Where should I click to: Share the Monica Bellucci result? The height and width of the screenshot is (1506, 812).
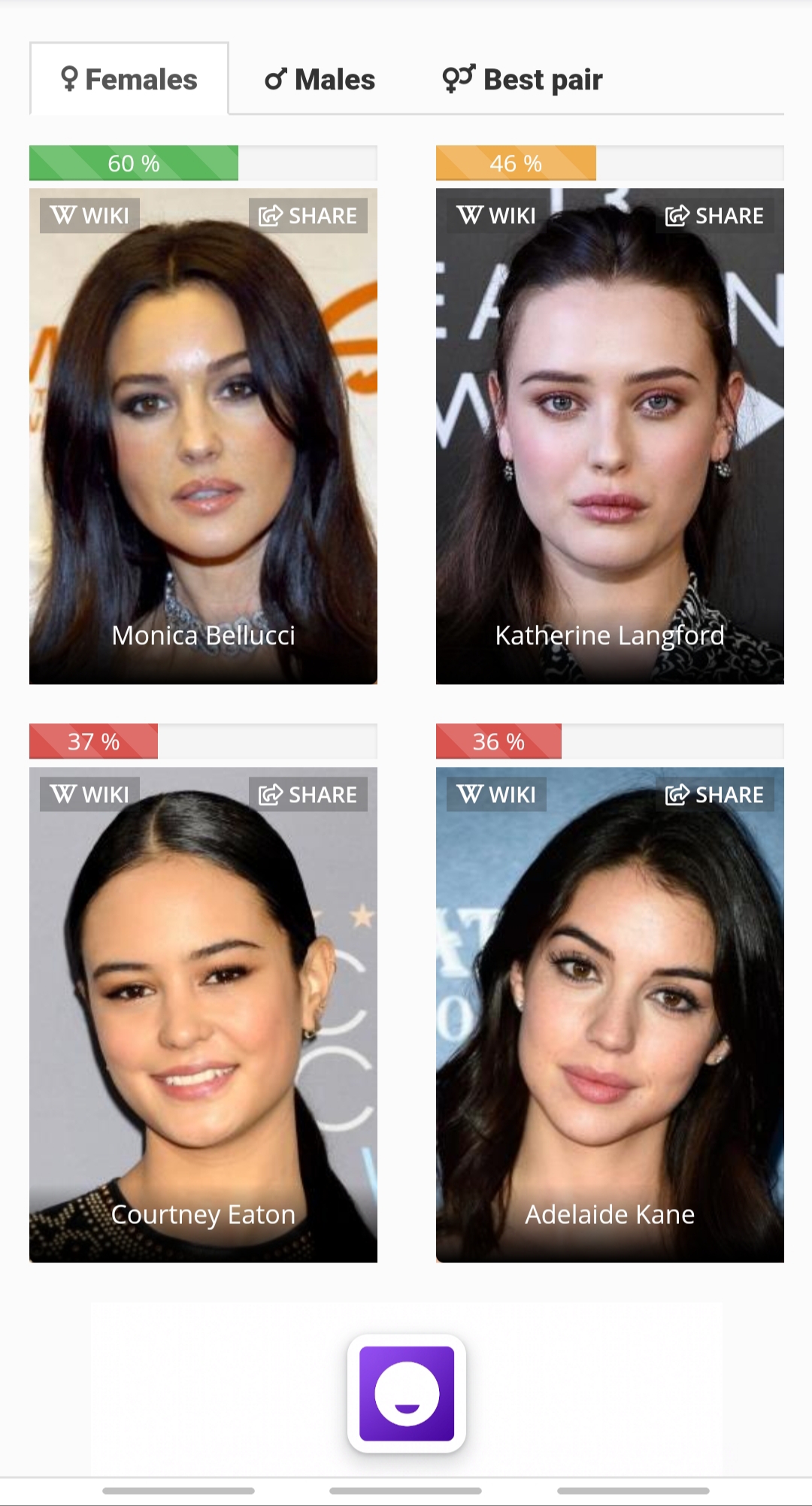(308, 216)
